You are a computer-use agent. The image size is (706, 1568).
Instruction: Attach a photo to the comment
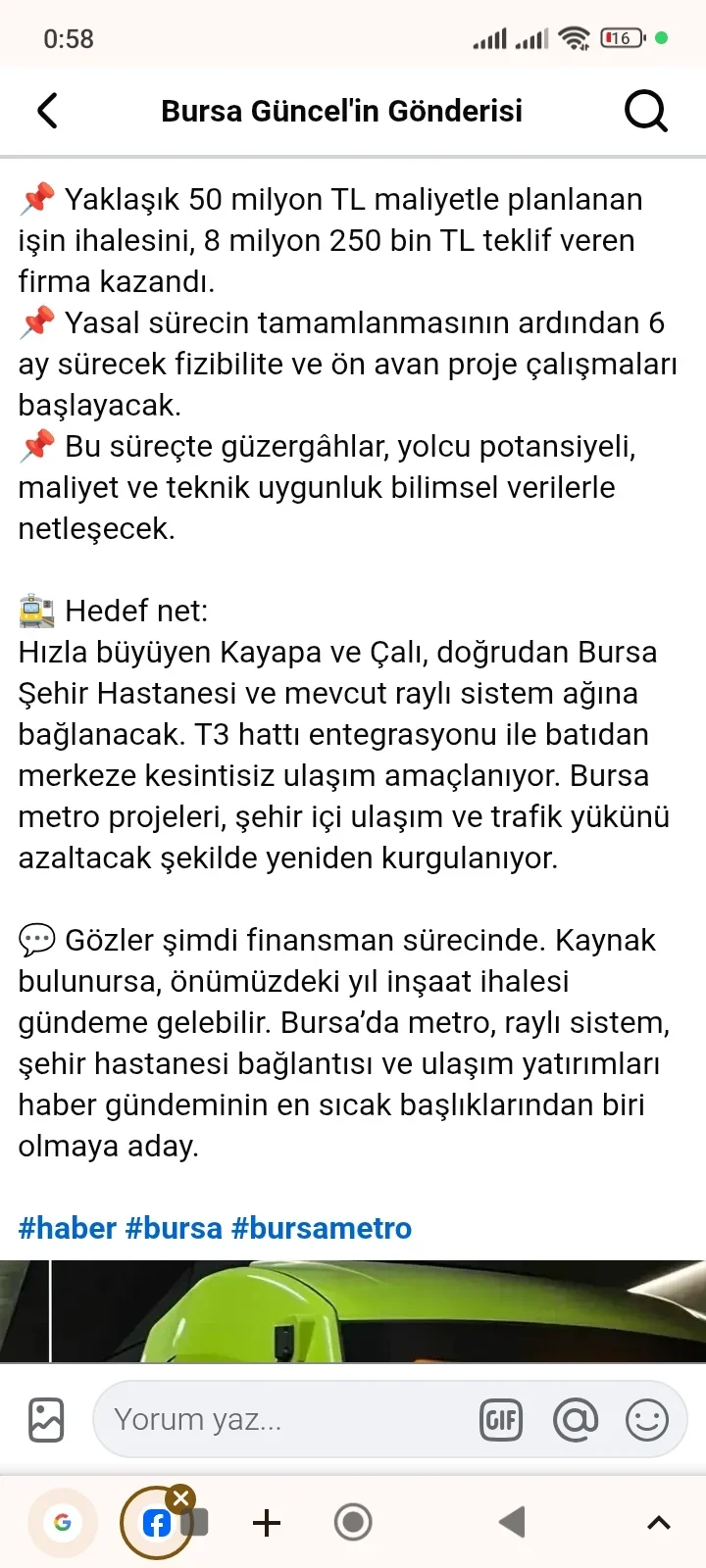(46, 1419)
